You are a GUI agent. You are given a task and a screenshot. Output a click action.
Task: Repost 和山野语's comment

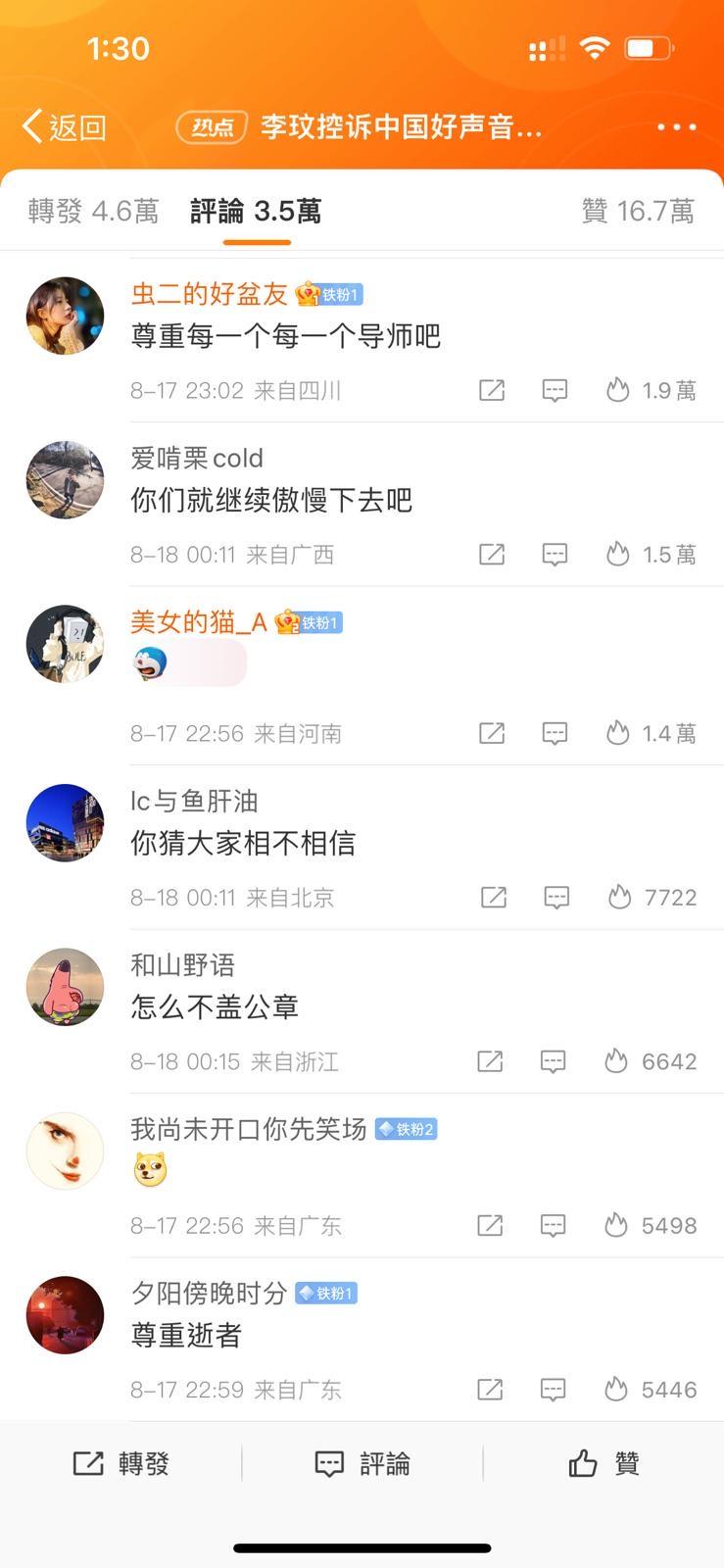(x=490, y=1061)
